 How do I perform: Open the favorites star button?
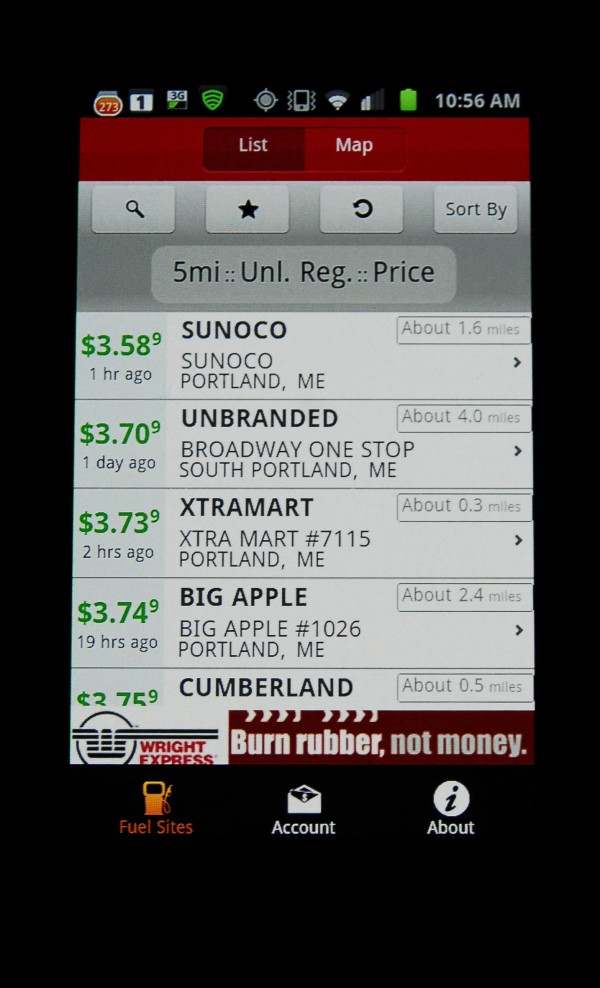pos(248,209)
